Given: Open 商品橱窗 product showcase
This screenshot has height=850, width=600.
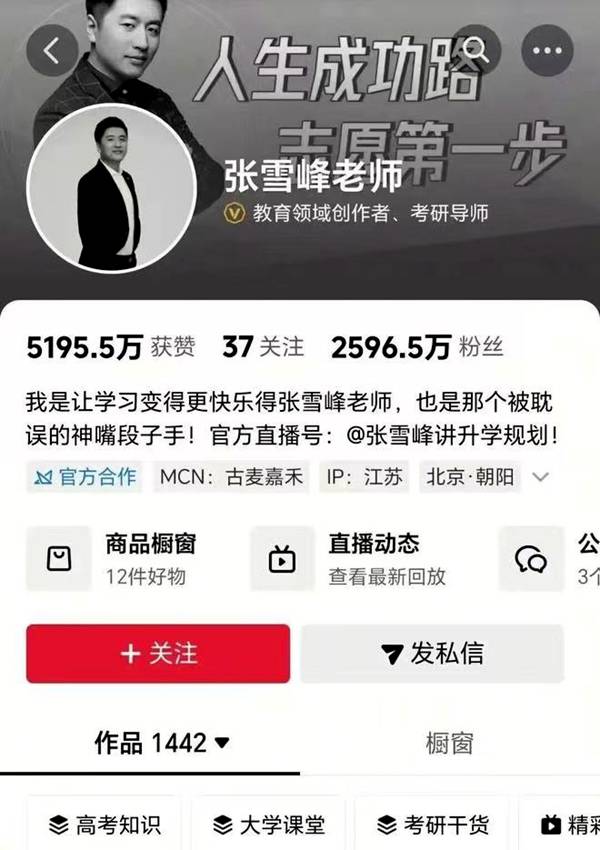Looking at the screenshot, I should pos(125,559).
